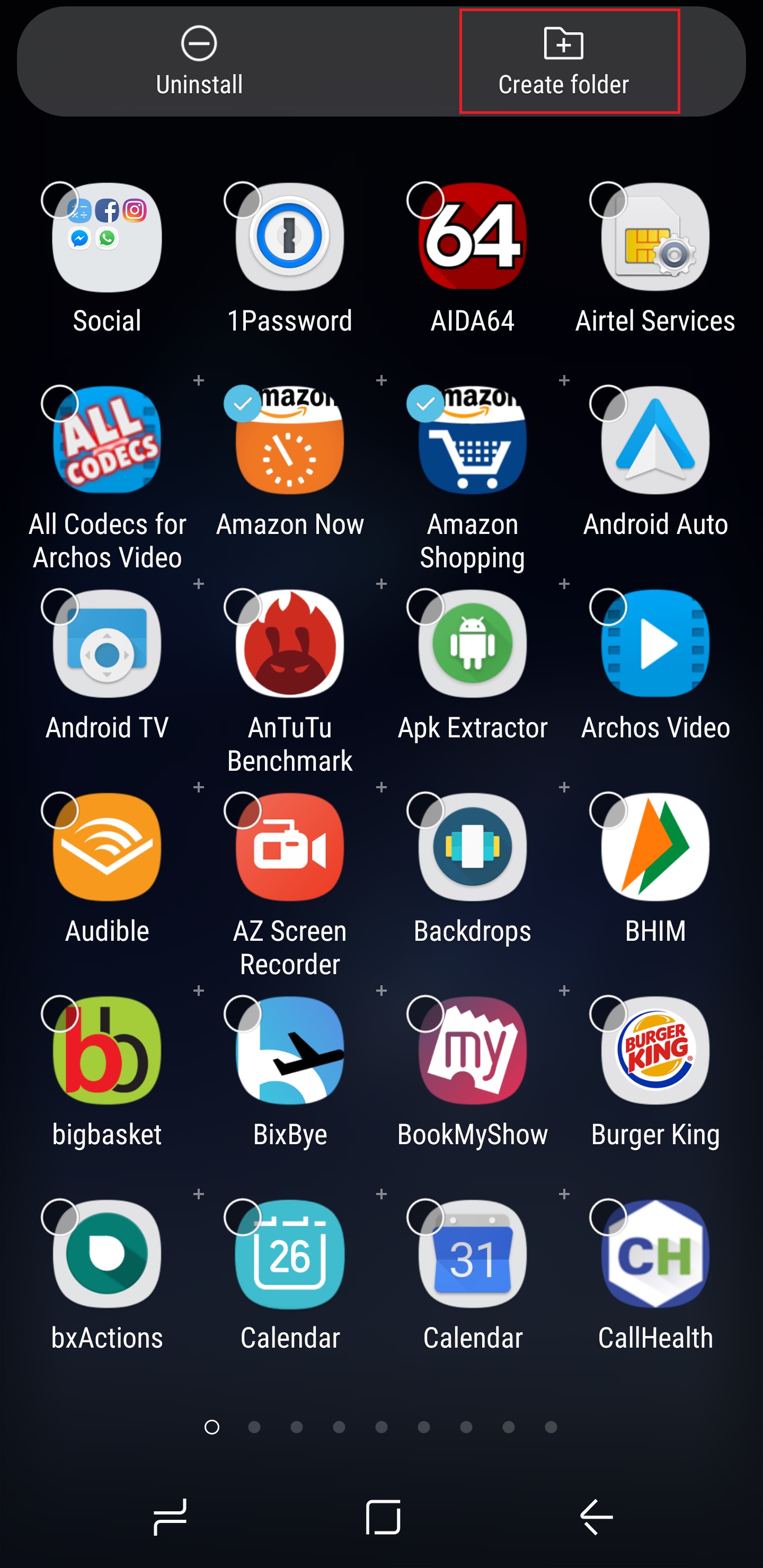The image size is (763, 1568).
Task: Check the Android TV app
Action: tap(60, 607)
